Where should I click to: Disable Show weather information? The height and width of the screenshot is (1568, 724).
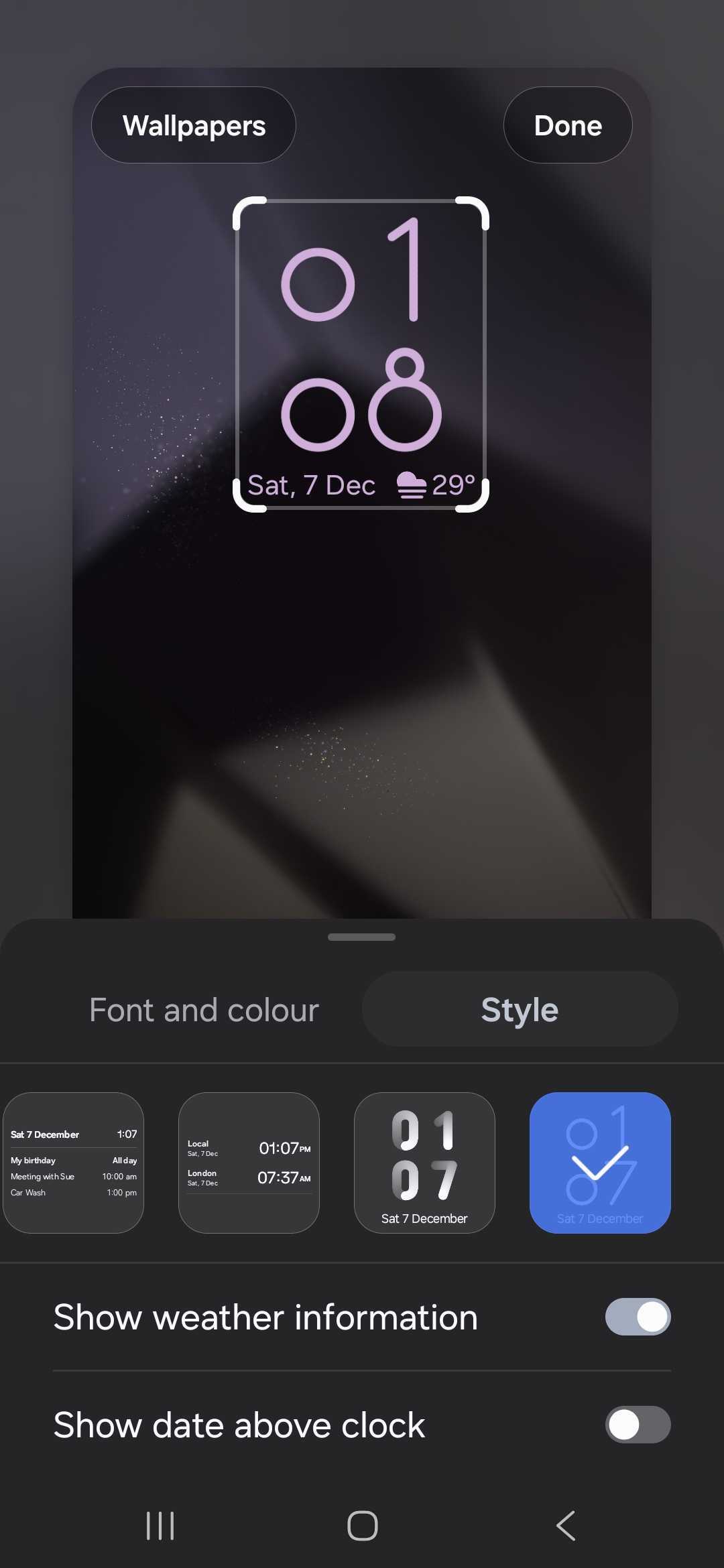click(x=638, y=1317)
